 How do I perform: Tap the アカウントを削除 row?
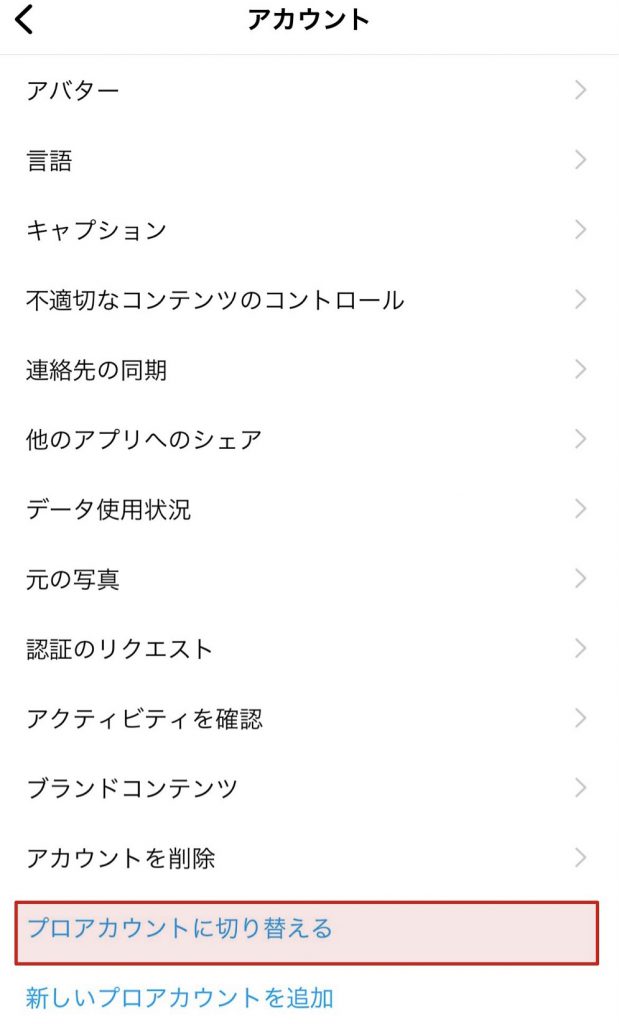(120, 858)
